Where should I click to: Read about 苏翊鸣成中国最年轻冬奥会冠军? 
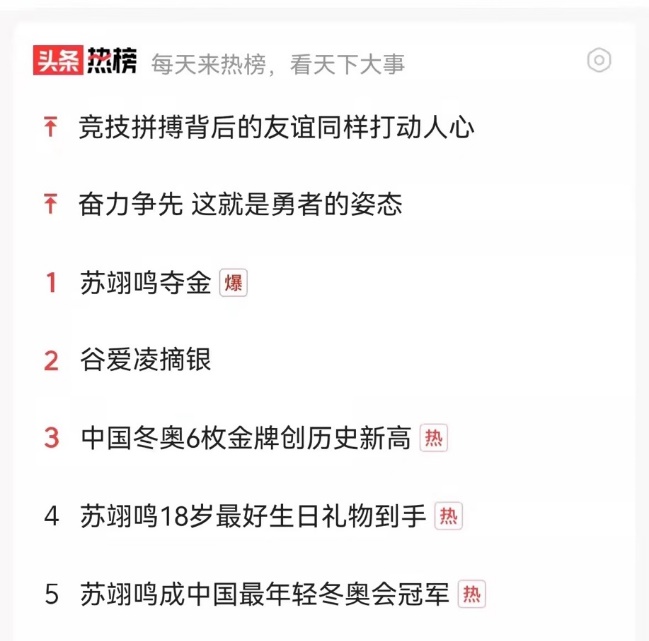click(x=265, y=594)
